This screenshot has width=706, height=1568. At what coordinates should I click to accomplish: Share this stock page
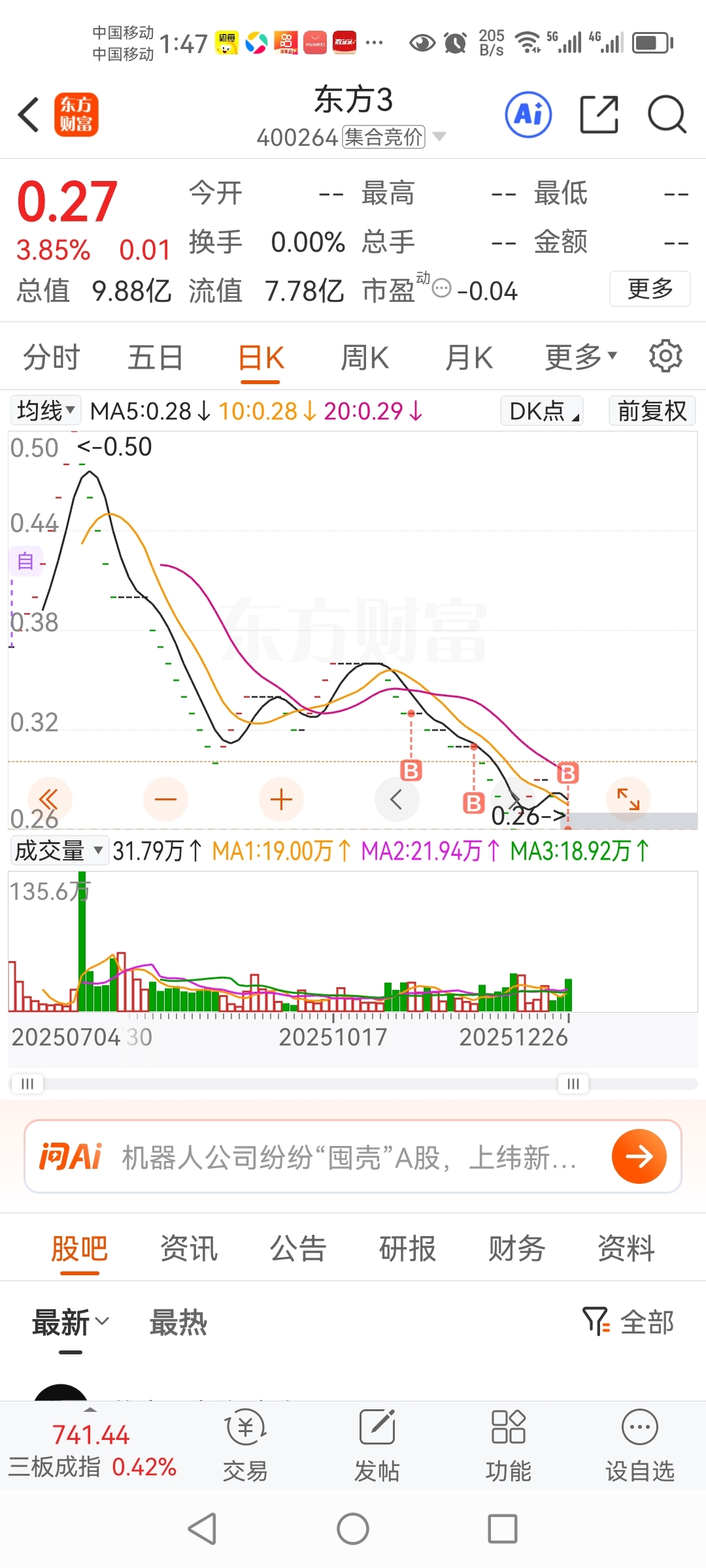(x=599, y=115)
